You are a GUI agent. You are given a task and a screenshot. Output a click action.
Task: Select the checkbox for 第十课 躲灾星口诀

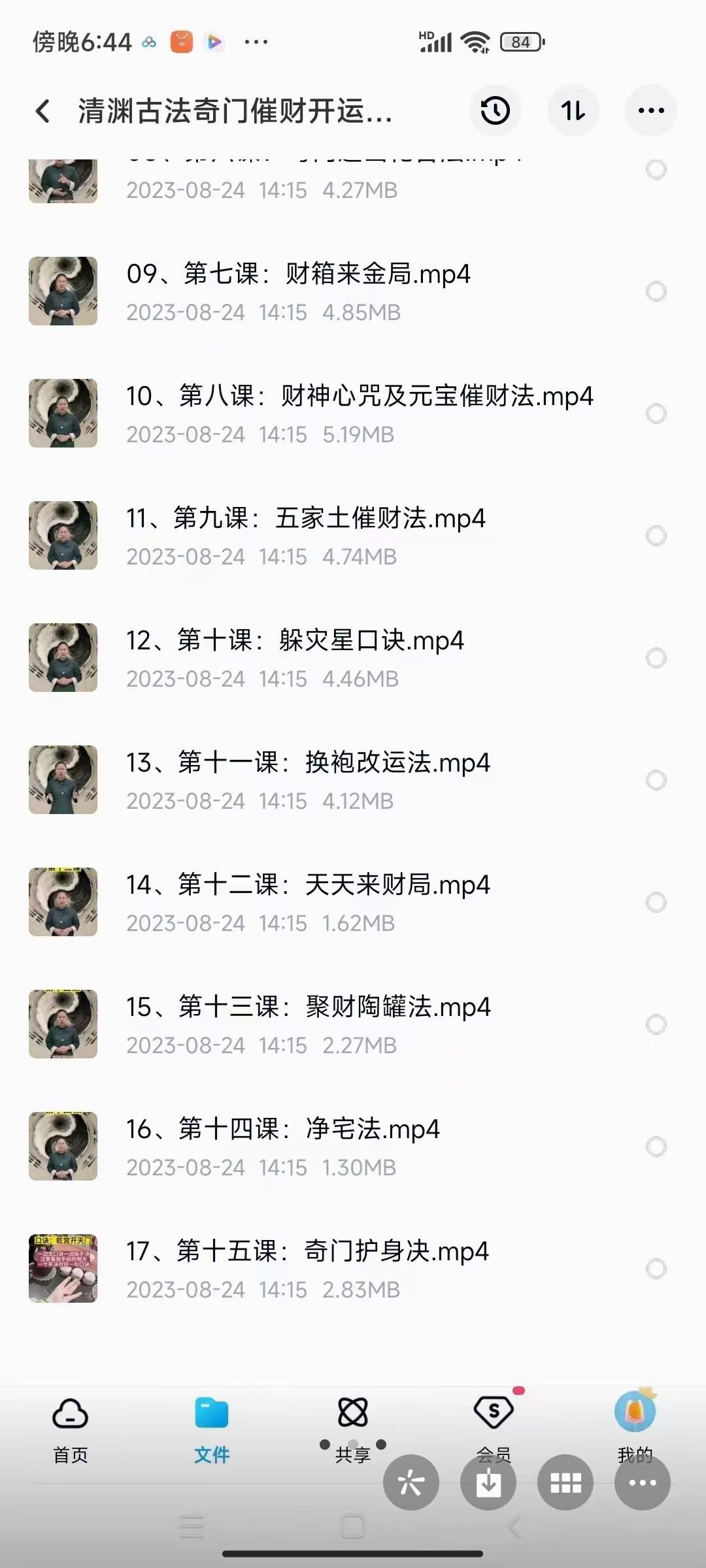pyautogui.click(x=656, y=658)
